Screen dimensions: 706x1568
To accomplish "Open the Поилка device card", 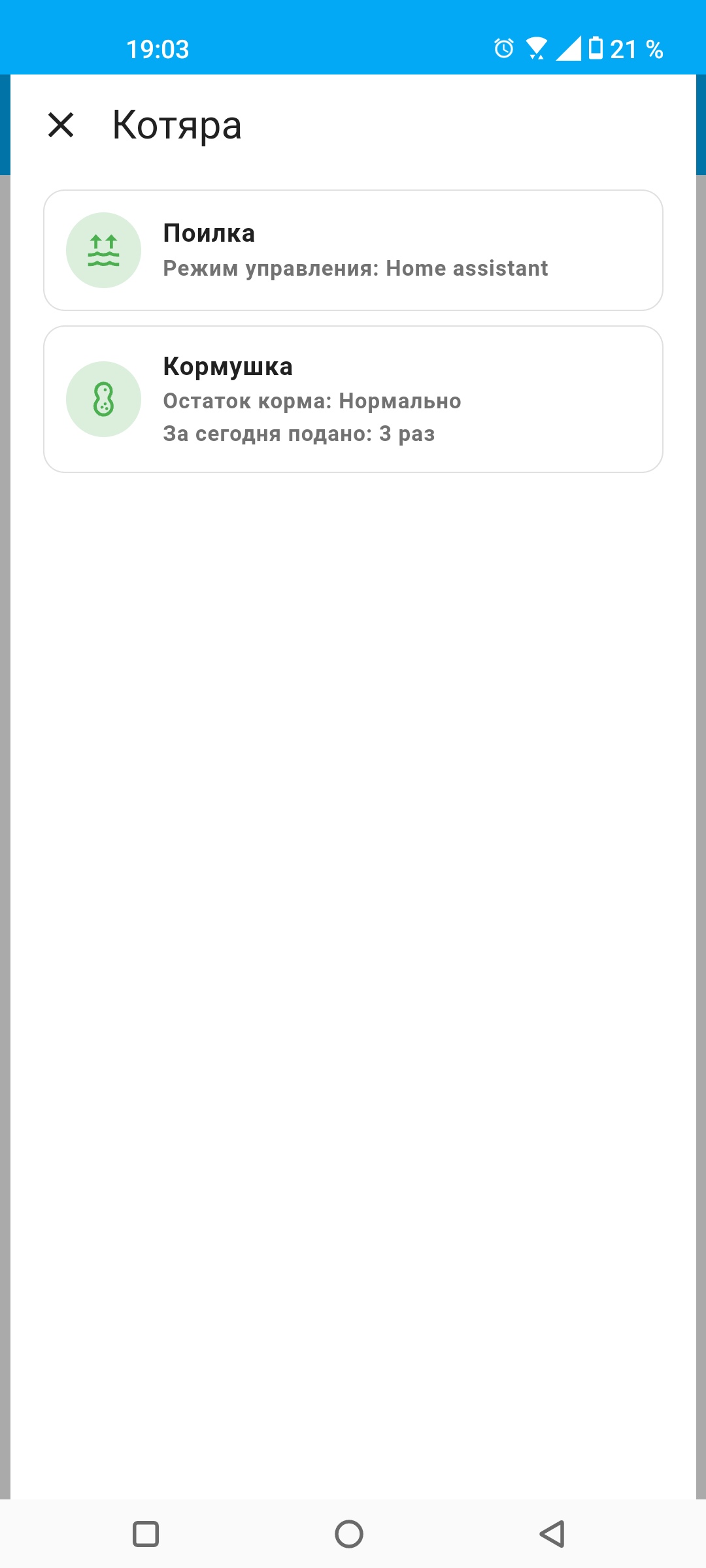I will (x=353, y=251).
